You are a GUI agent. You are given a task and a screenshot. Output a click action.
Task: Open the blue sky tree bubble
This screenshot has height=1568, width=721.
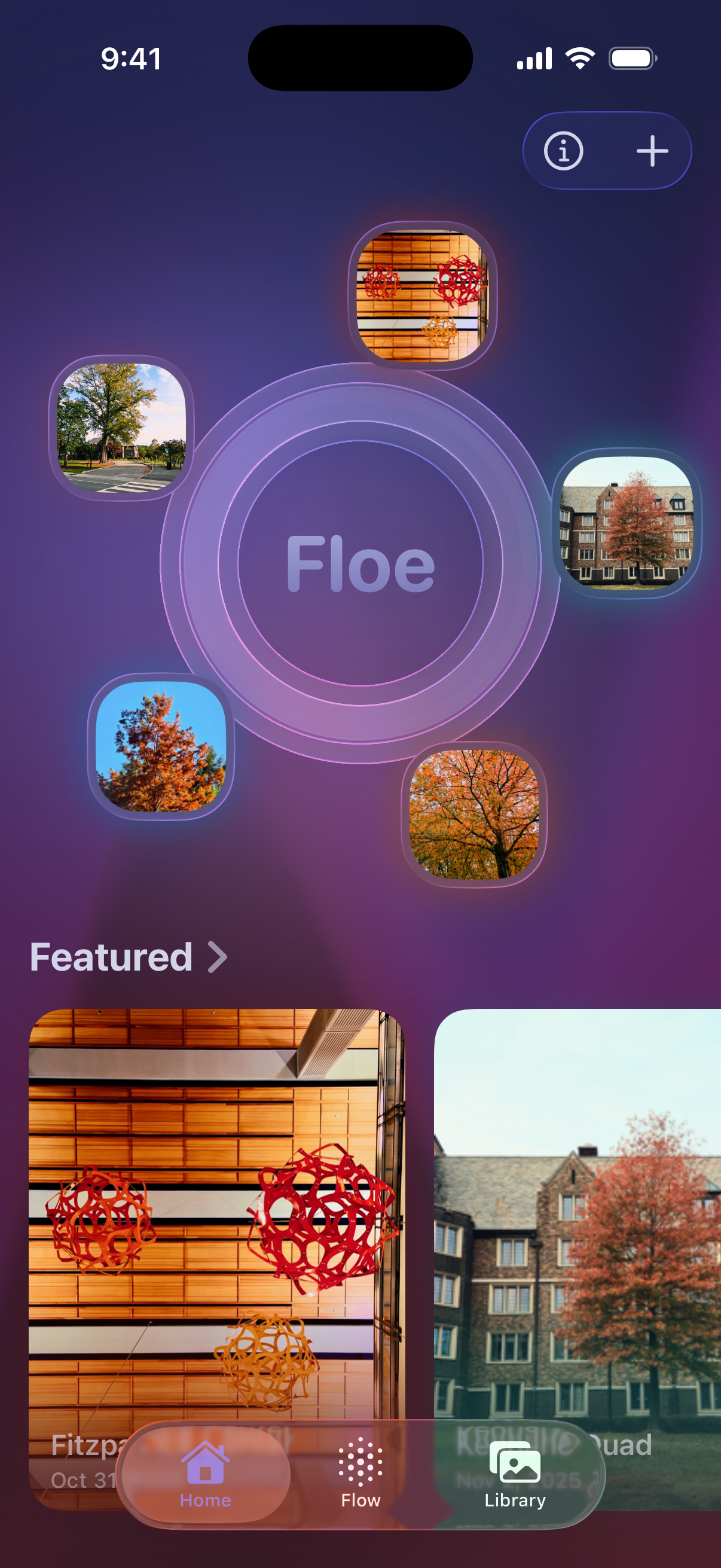[161, 746]
